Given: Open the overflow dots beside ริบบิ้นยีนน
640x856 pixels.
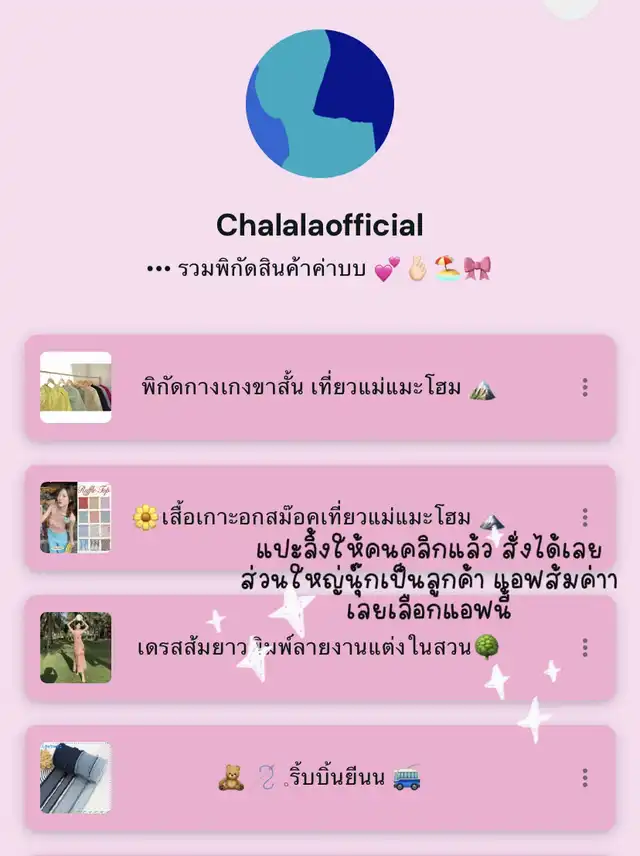Looking at the screenshot, I should (585, 778).
